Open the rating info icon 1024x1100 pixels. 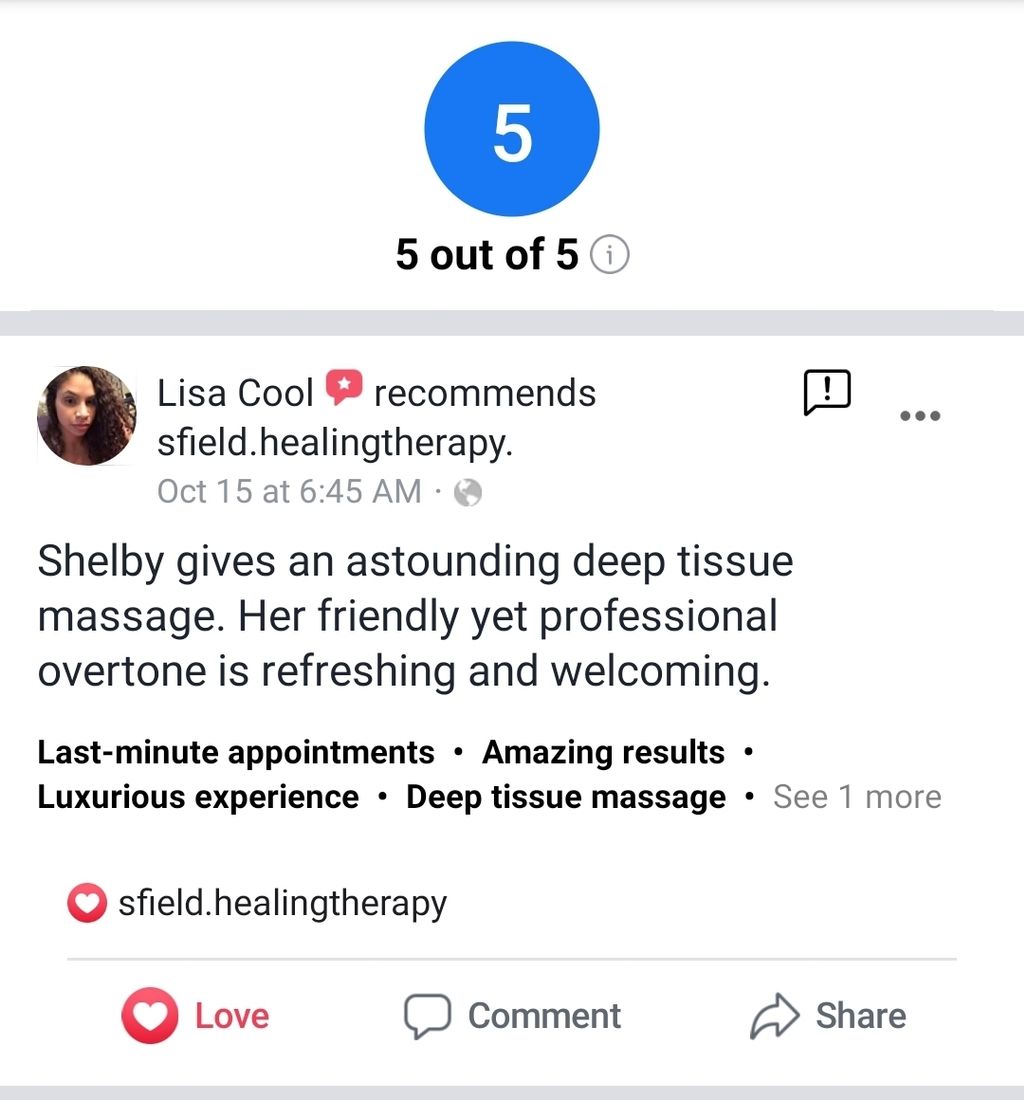[x=610, y=255]
